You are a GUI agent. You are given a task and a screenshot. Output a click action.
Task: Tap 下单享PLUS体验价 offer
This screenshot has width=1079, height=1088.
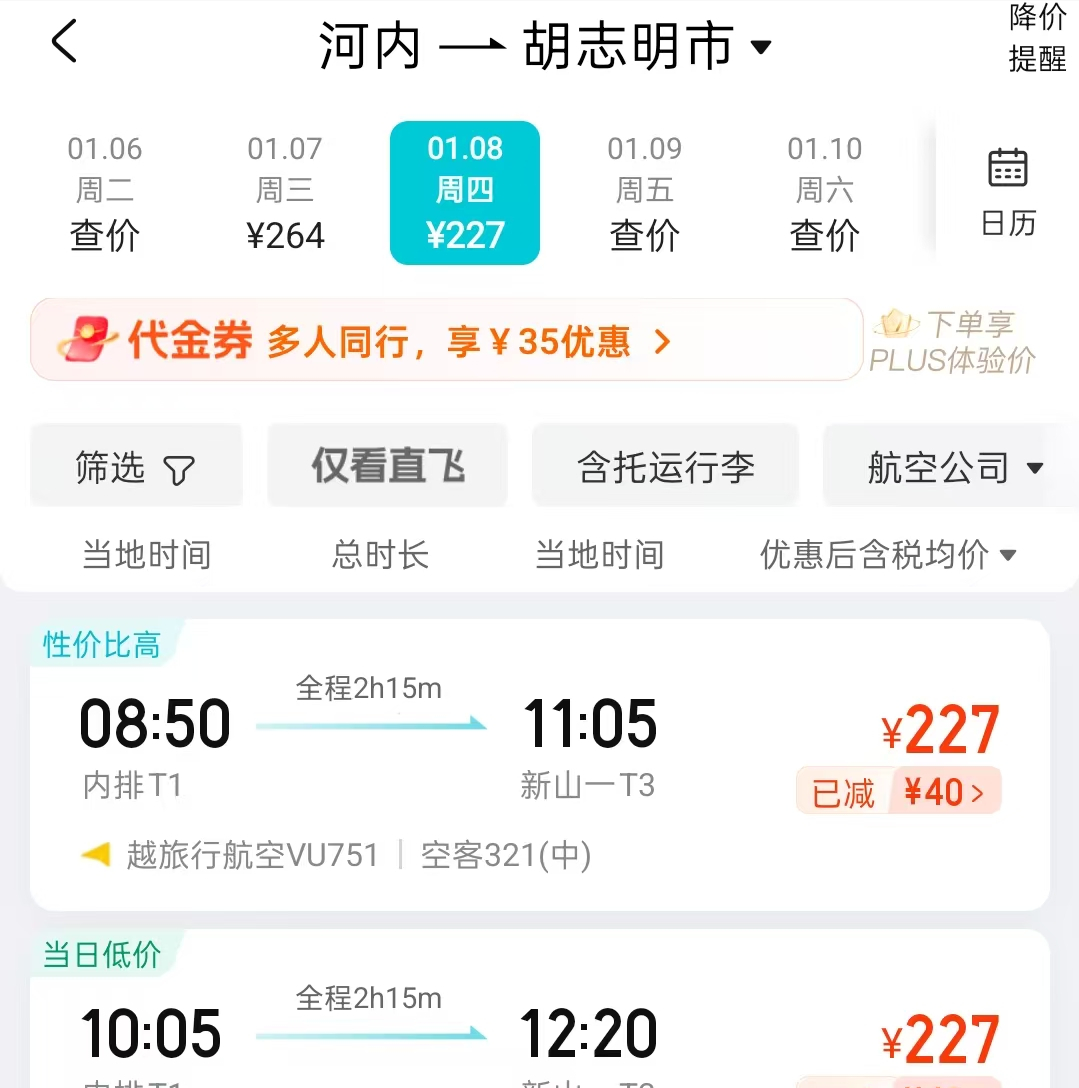953,341
